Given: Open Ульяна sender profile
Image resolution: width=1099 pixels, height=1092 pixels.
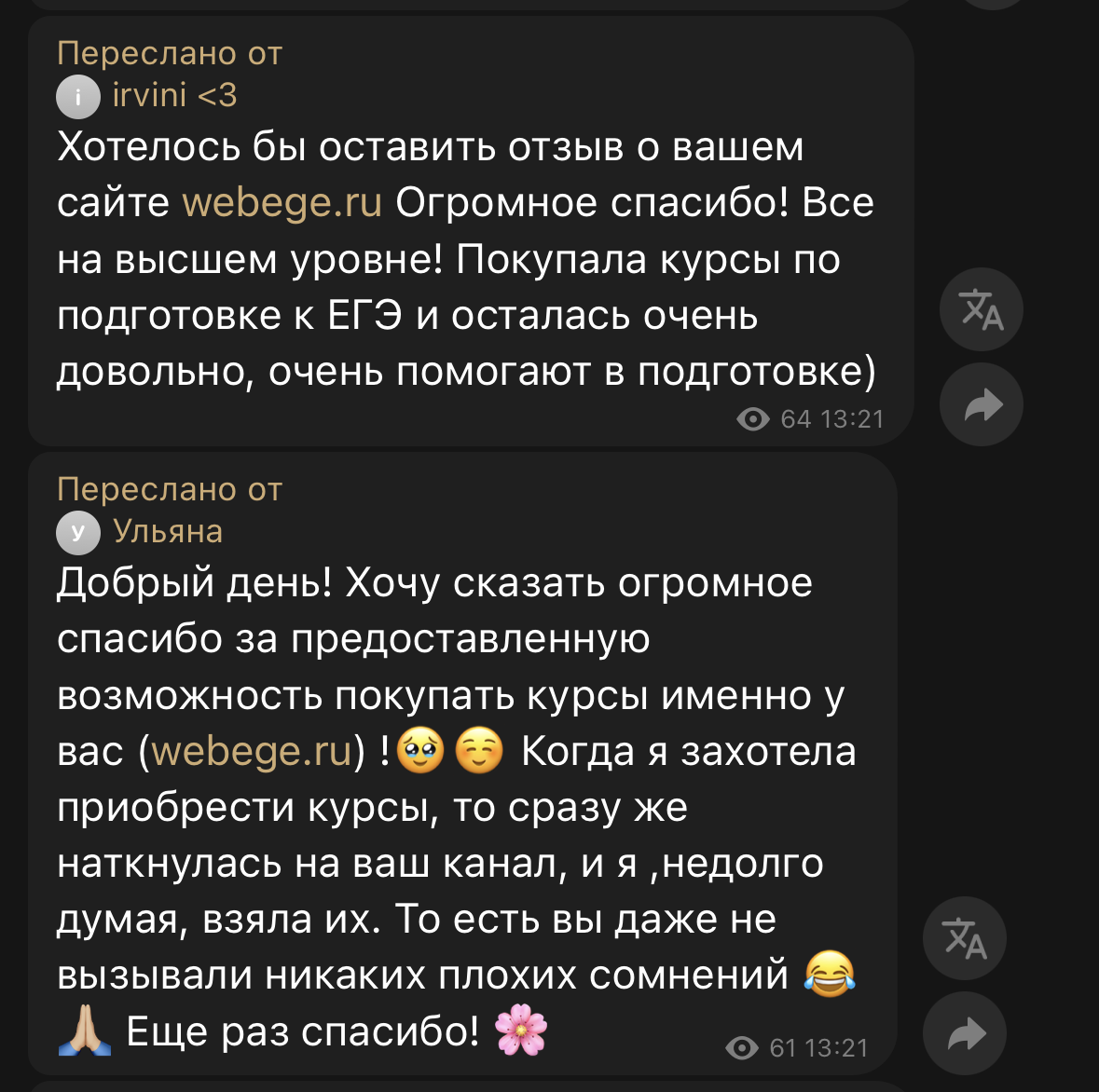Looking at the screenshot, I should [167, 531].
